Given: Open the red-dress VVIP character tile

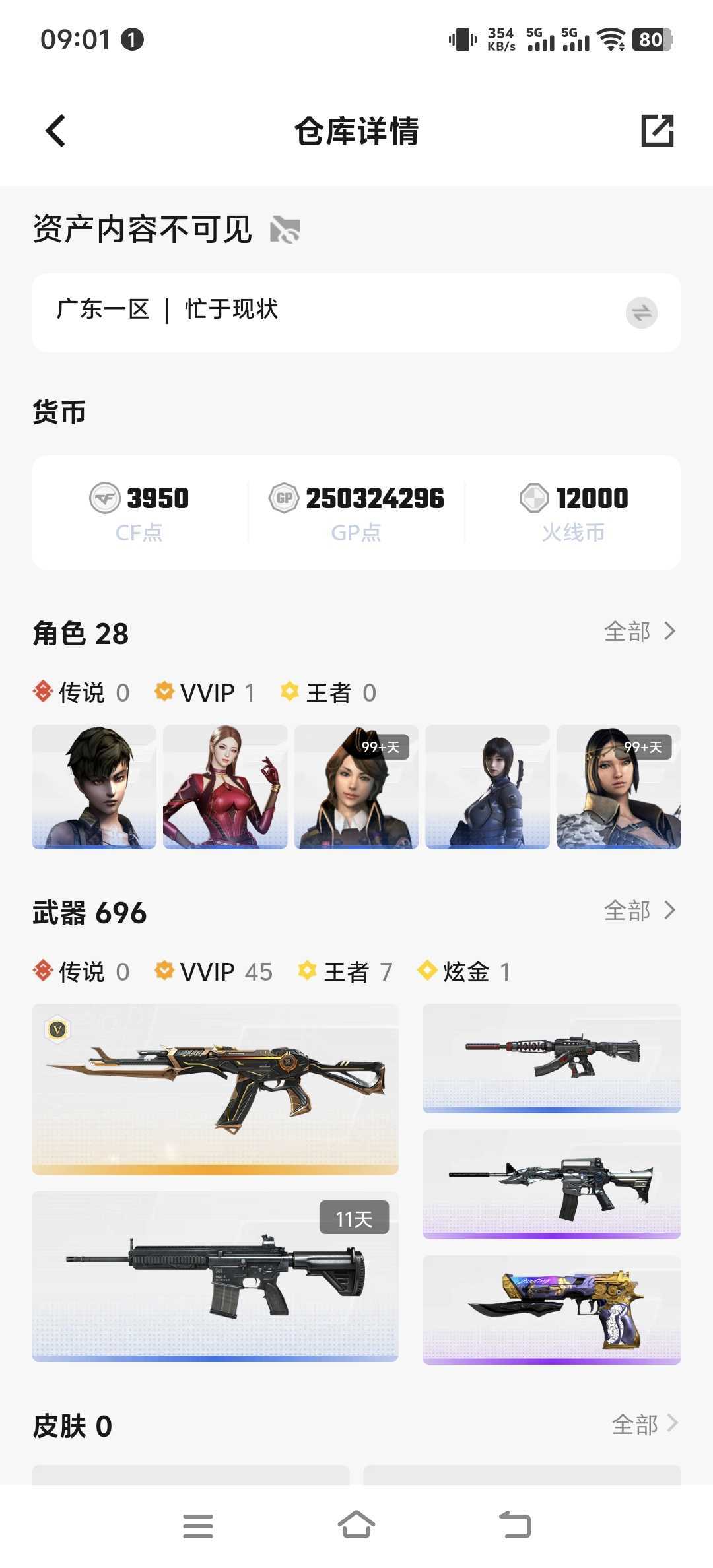Looking at the screenshot, I should pyautogui.click(x=225, y=787).
